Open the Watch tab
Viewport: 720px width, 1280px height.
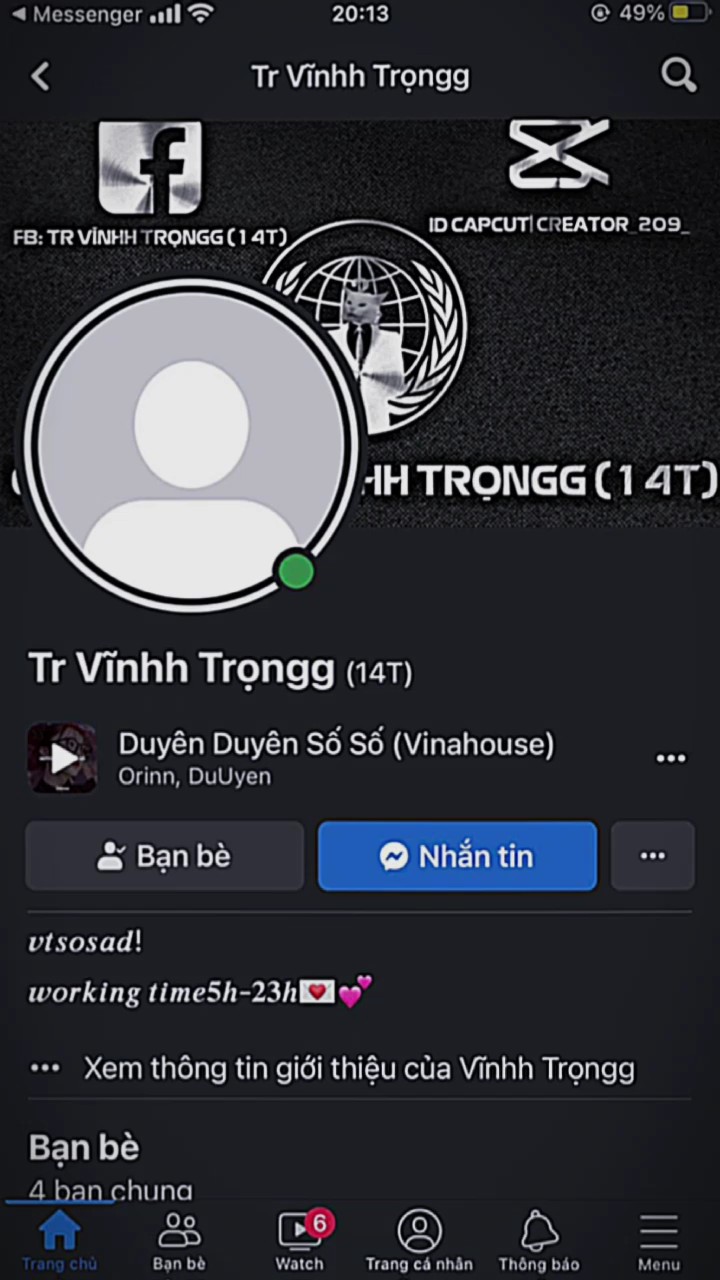300,1242
